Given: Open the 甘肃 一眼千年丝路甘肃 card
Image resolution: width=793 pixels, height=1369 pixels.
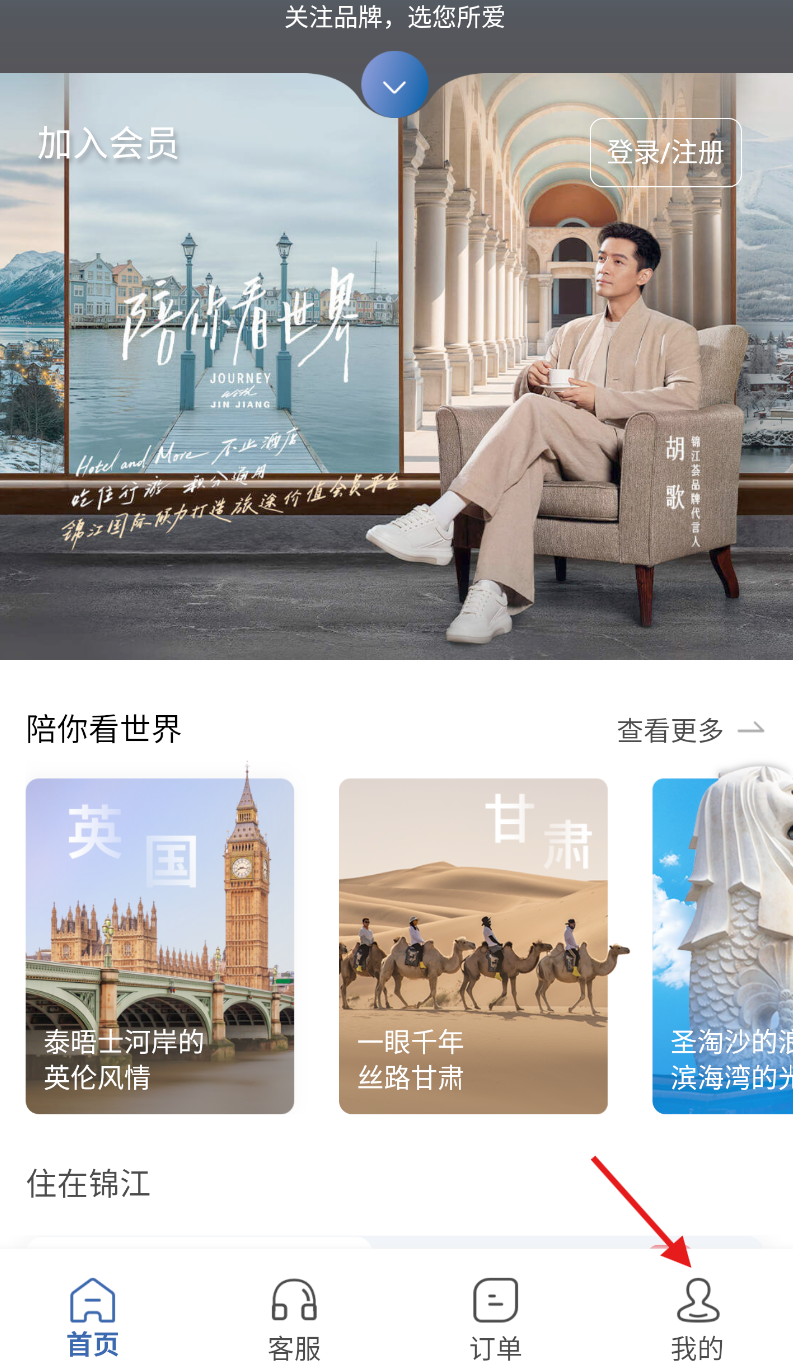Looking at the screenshot, I should pos(473,946).
